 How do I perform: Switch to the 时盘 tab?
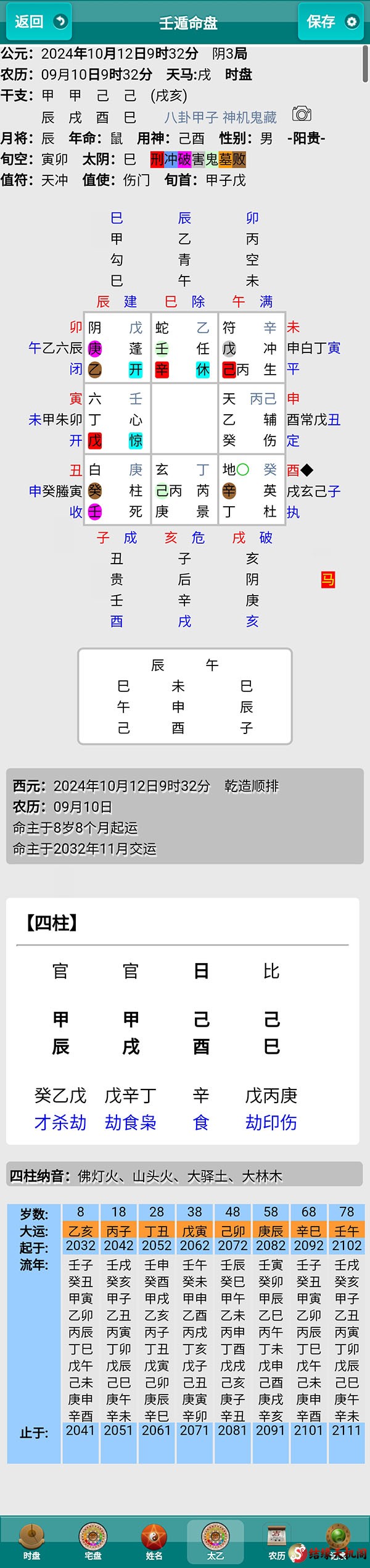pos(31,1540)
